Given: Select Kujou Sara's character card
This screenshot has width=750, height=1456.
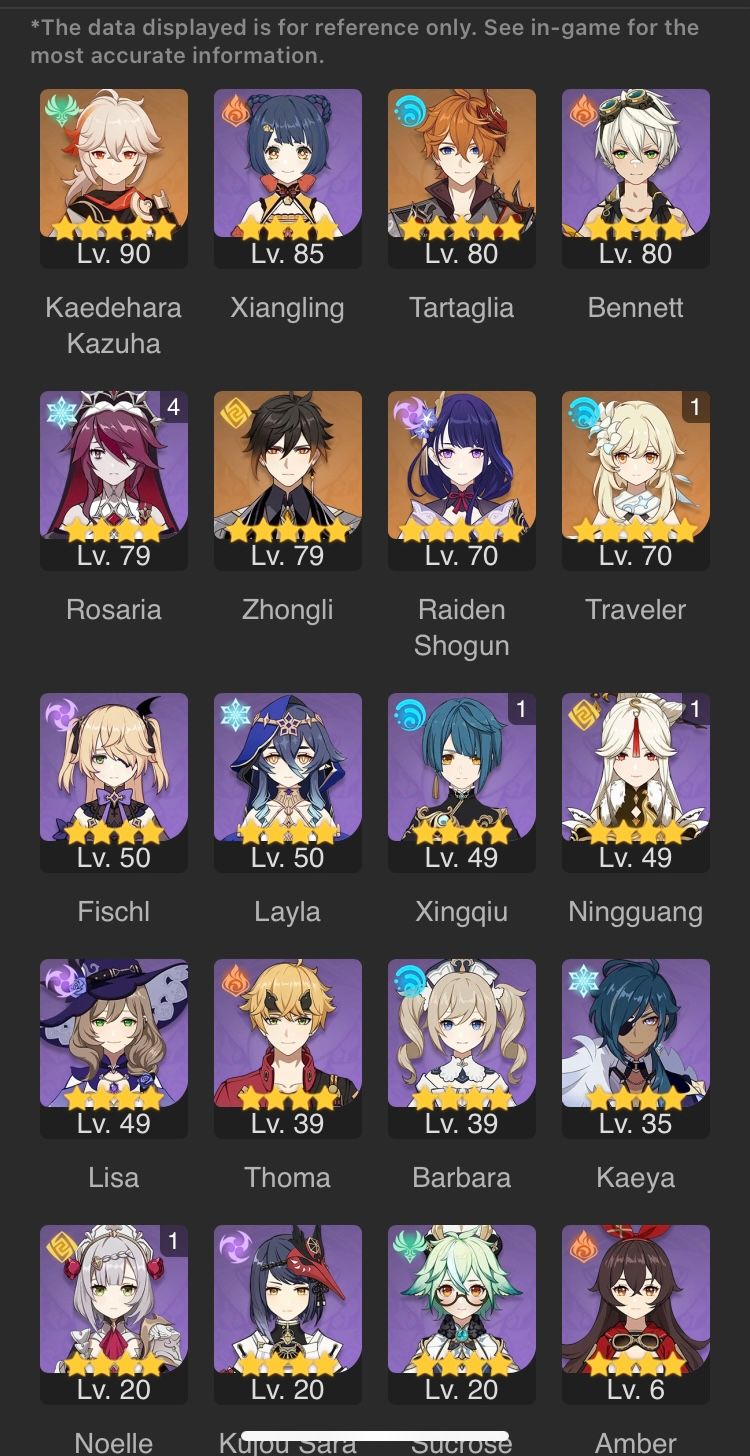Looking at the screenshot, I should coord(288,1314).
